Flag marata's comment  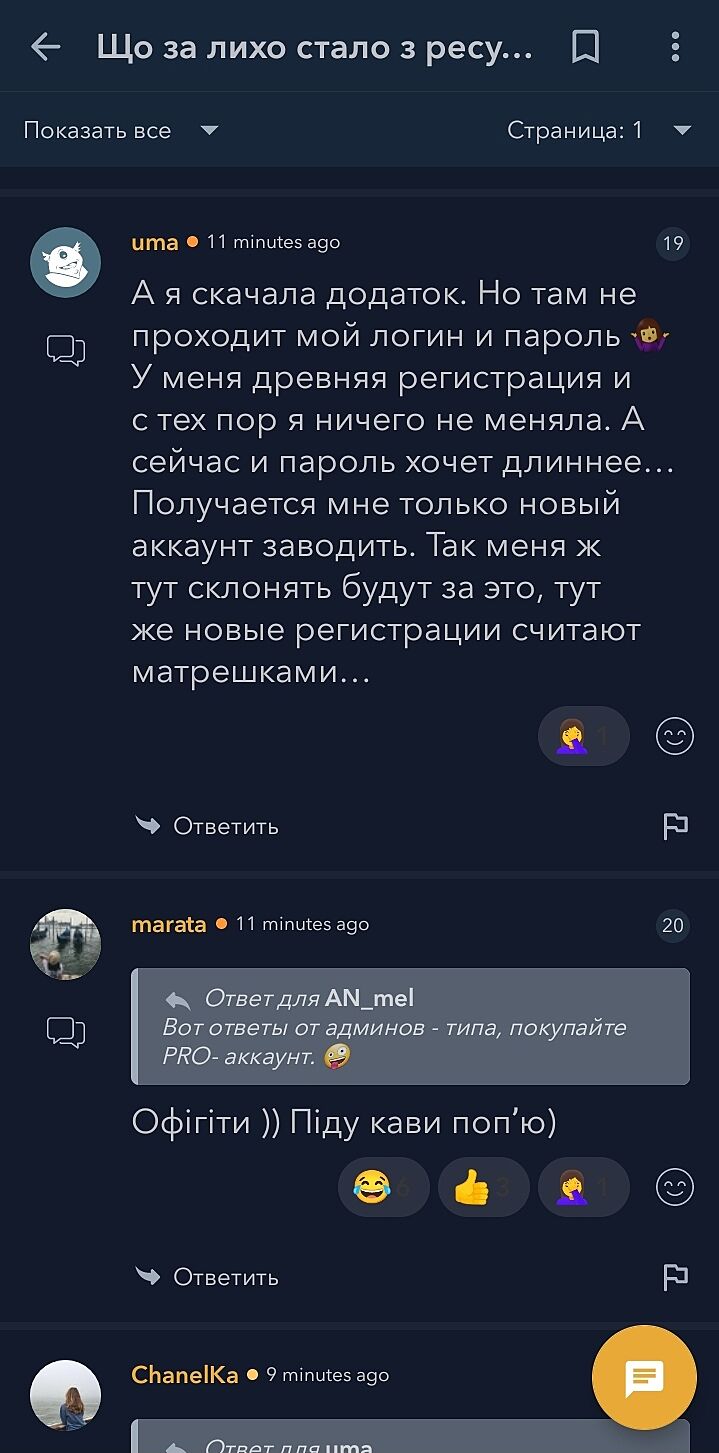click(x=675, y=1277)
